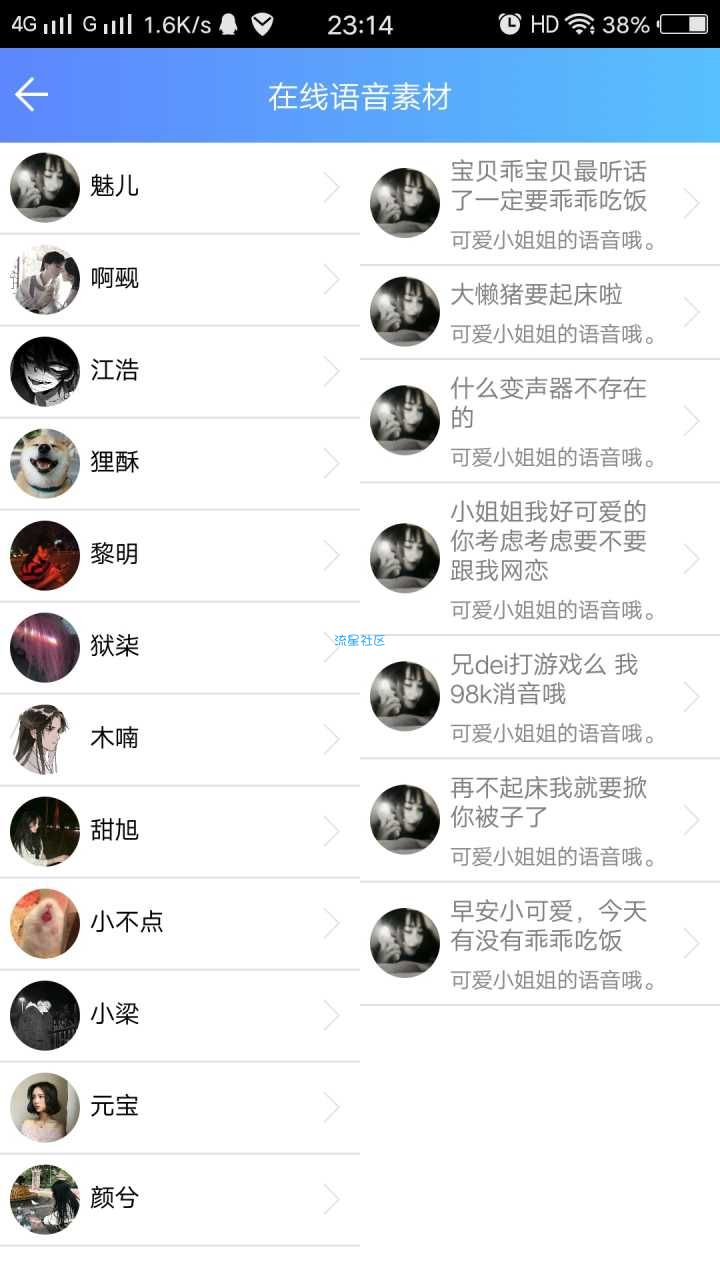Select 木喃 in the list
The width and height of the screenshot is (720, 1280).
[180, 739]
